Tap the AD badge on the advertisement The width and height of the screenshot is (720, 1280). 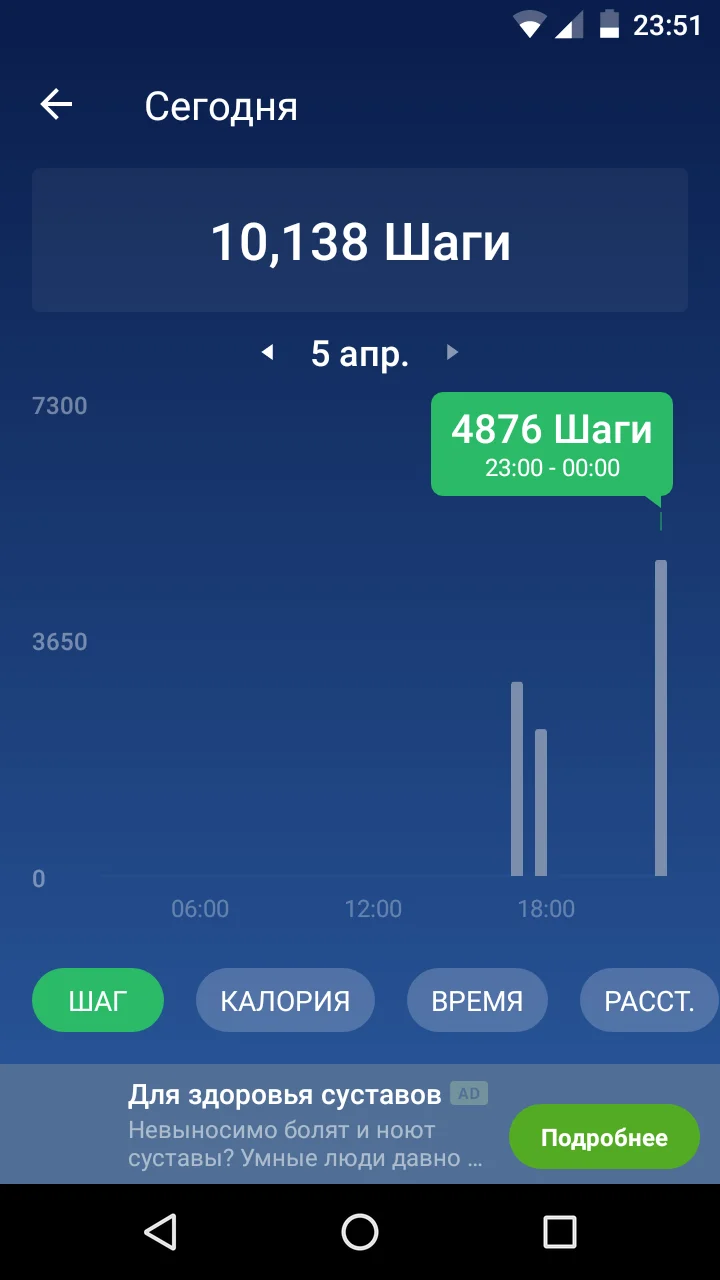click(470, 1093)
